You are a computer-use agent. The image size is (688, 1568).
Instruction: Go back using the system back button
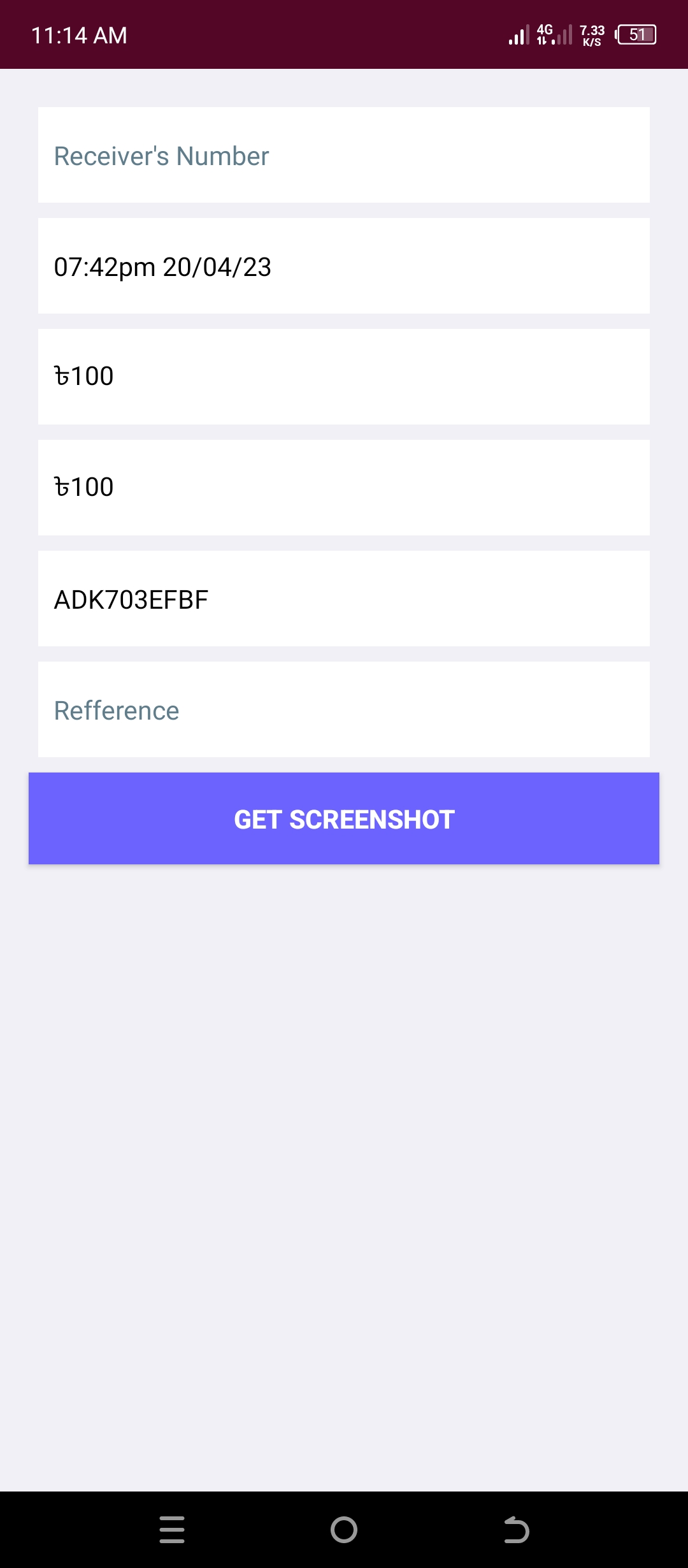[x=516, y=1530]
